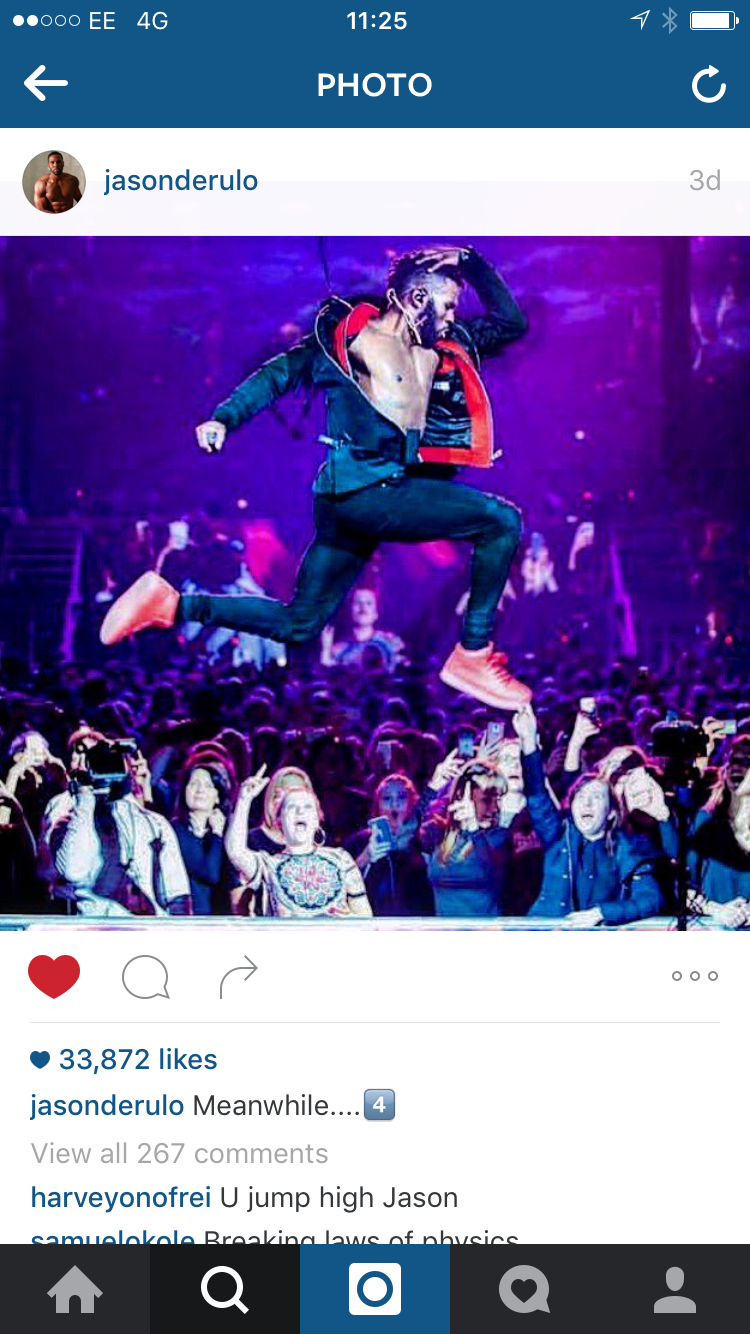750x1334 pixels.
Task: Open the Search and Explore tab
Action: (x=225, y=1289)
